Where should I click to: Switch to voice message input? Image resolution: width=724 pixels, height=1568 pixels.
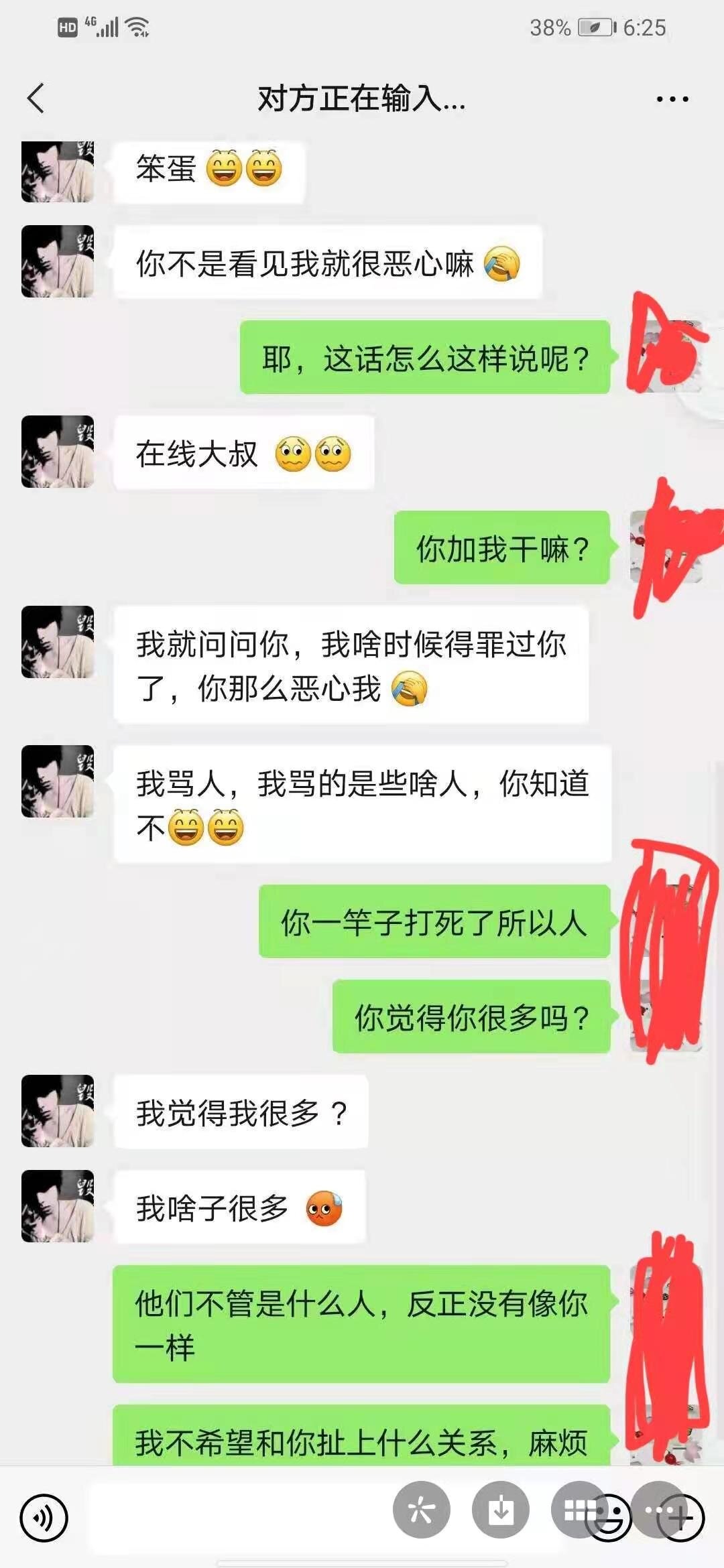[44, 1518]
